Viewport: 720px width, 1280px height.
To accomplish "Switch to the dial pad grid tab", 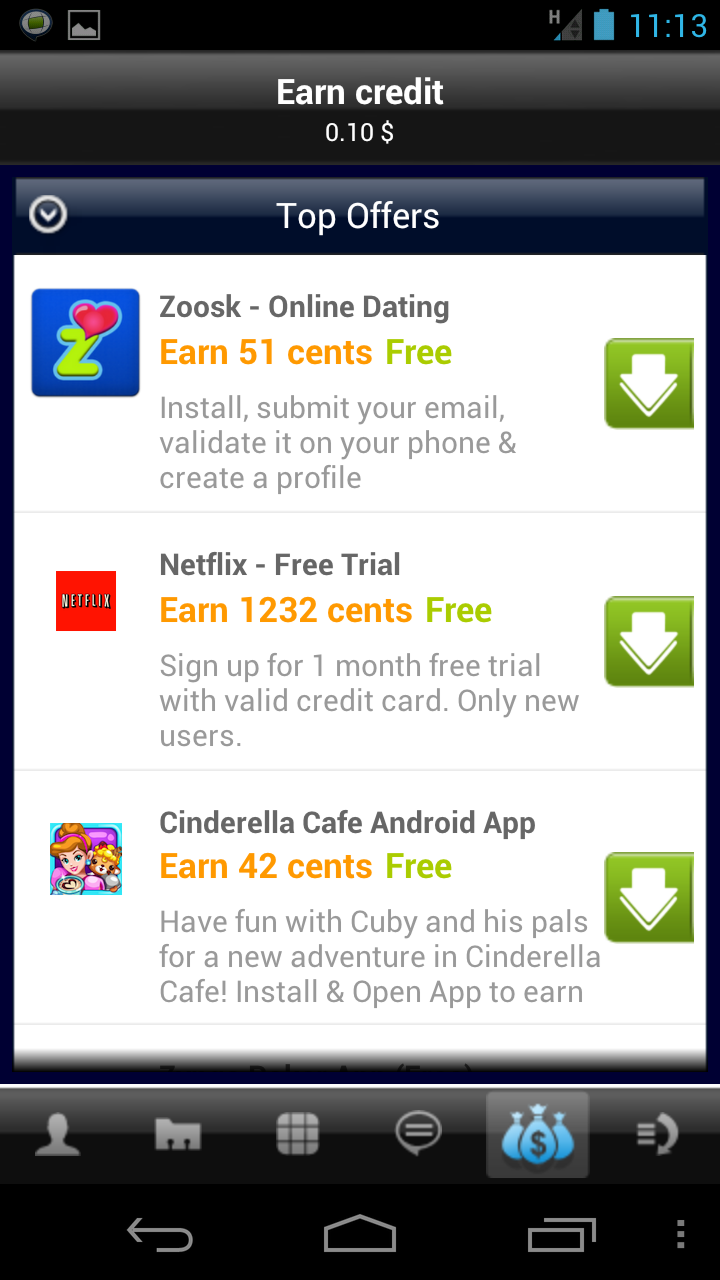I will 298,1135.
